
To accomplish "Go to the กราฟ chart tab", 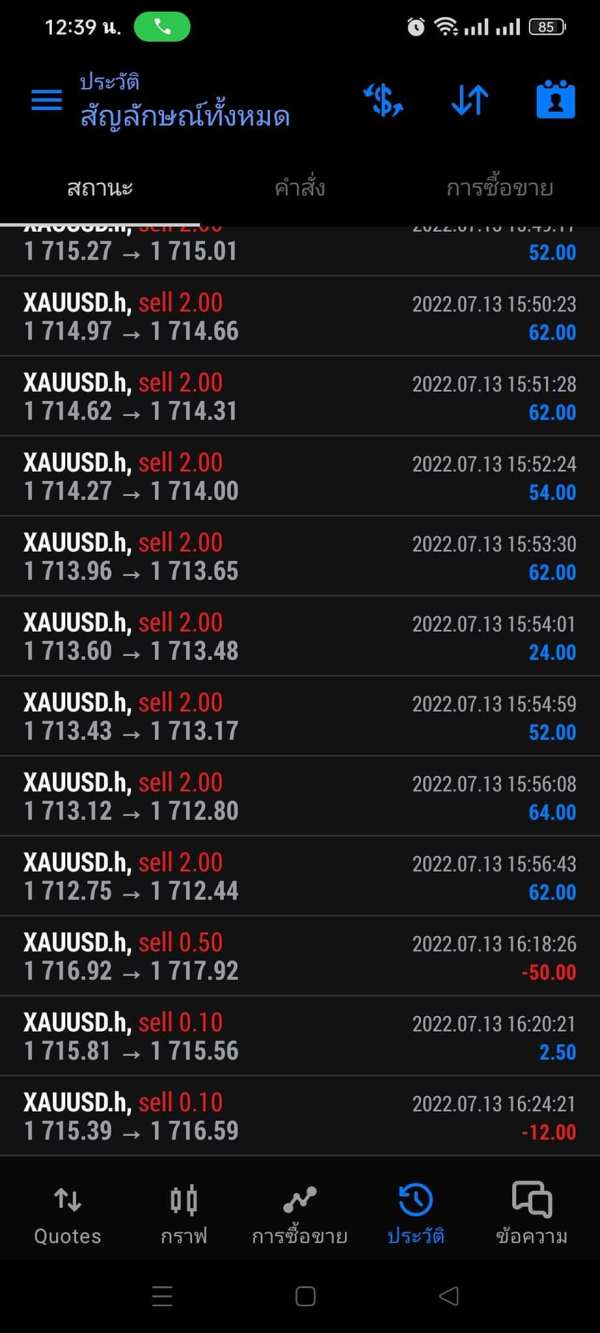I will pyautogui.click(x=184, y=1215).
